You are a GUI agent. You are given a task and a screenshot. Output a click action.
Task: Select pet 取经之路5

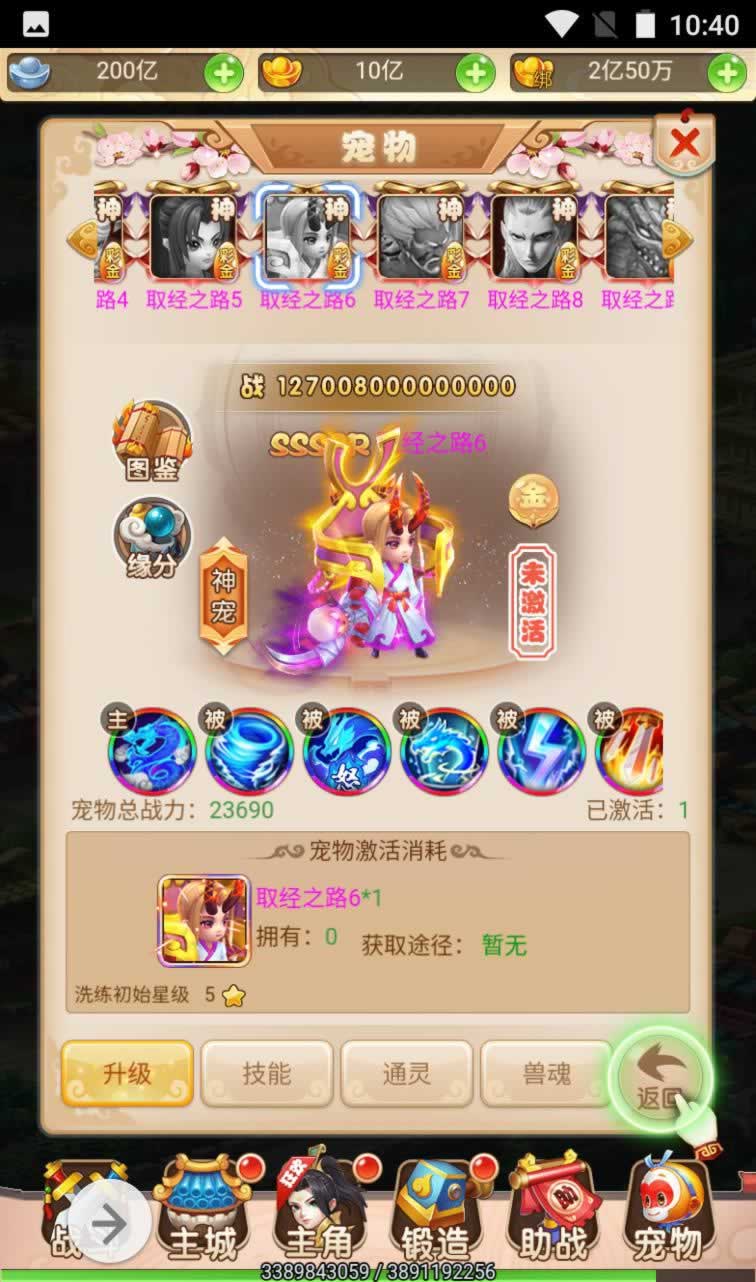point(194,238)
